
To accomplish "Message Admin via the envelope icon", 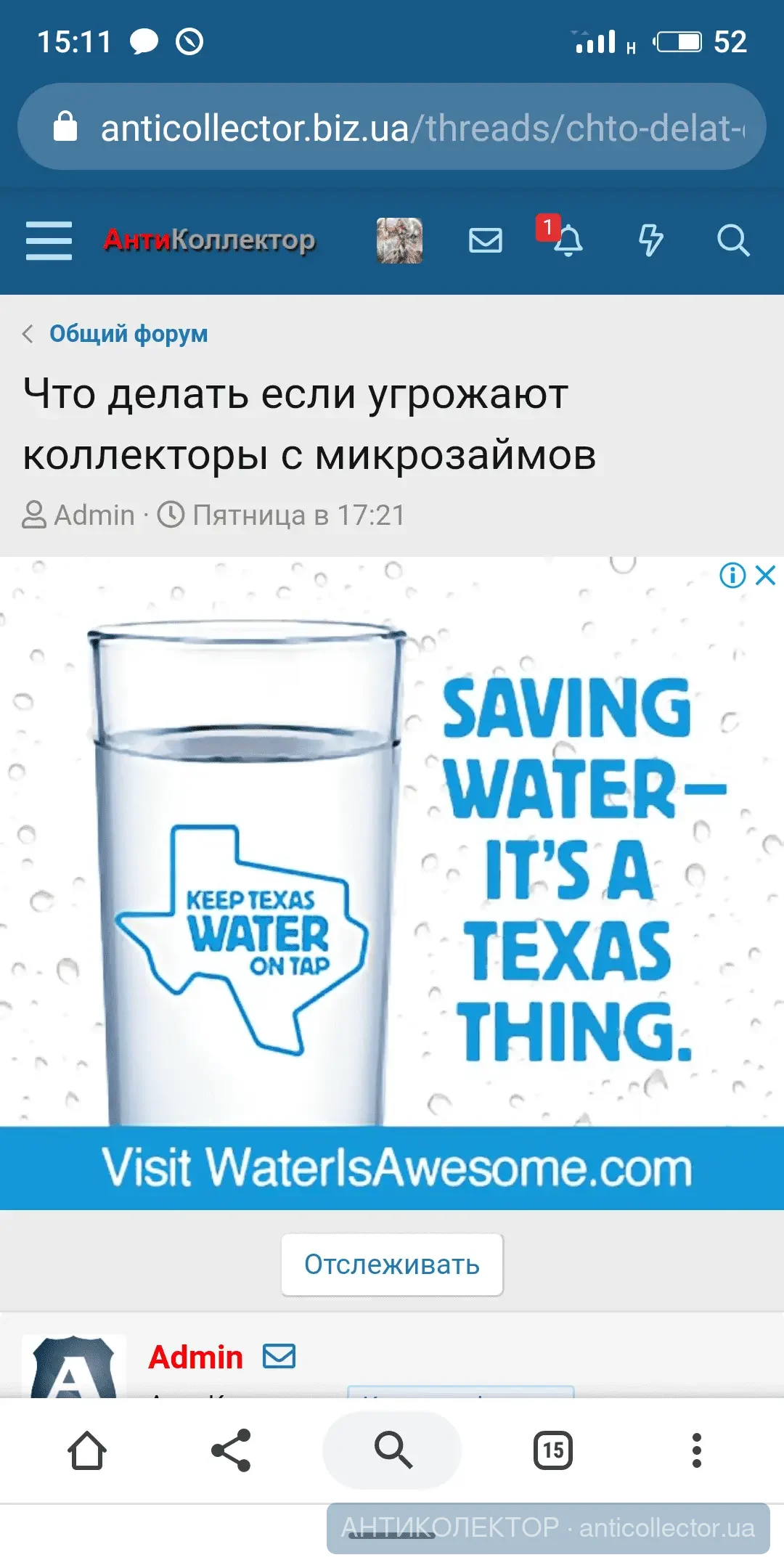I will click(x=279, y=1357).
